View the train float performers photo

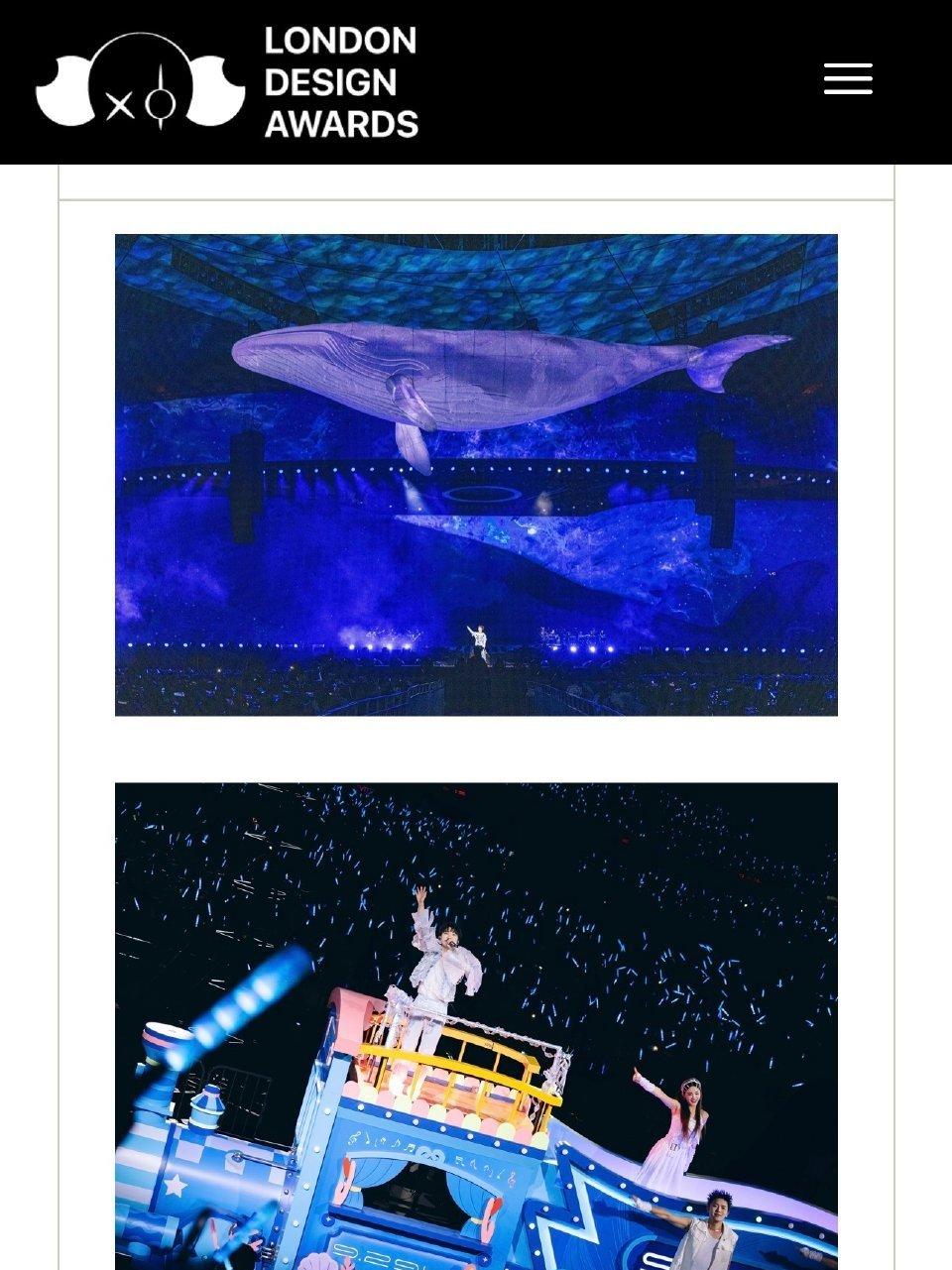[476, 1025]
